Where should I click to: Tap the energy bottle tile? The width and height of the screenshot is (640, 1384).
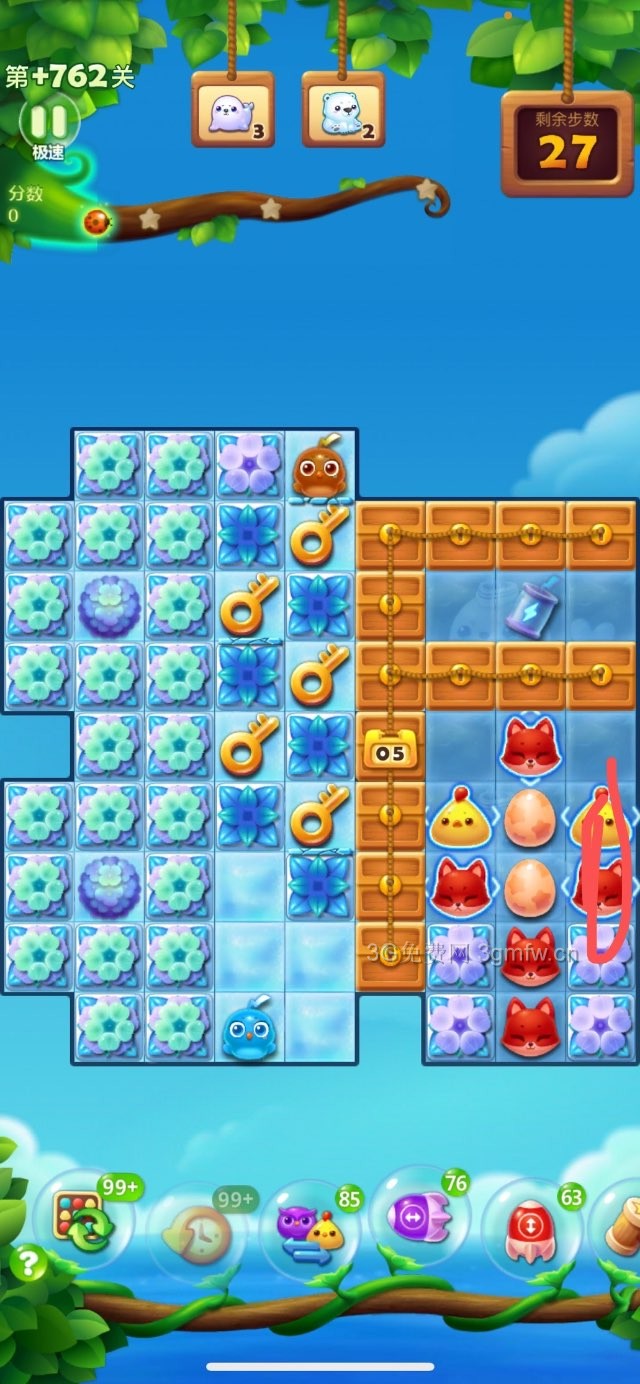(x=531, y=607)
